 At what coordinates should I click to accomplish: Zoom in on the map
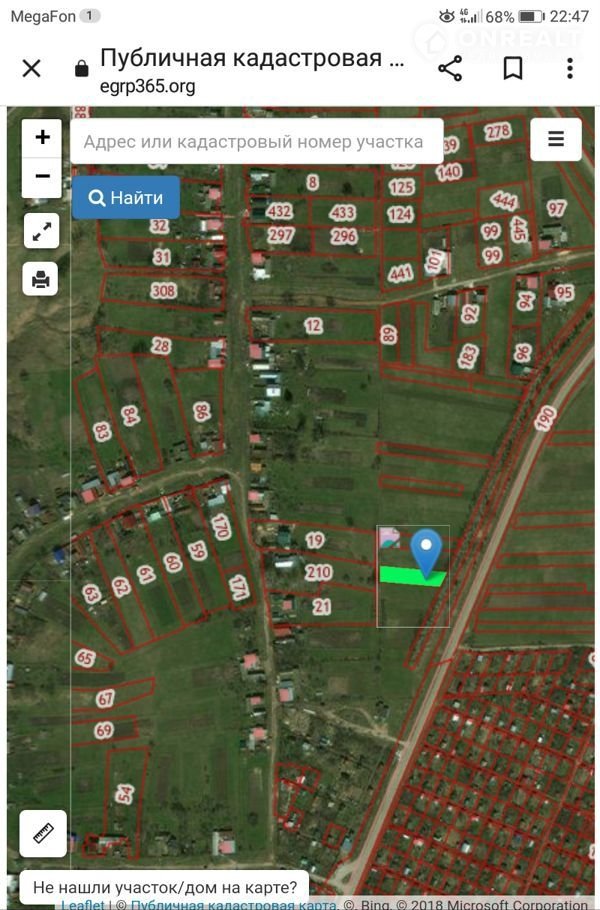click(x=42, y=138)
